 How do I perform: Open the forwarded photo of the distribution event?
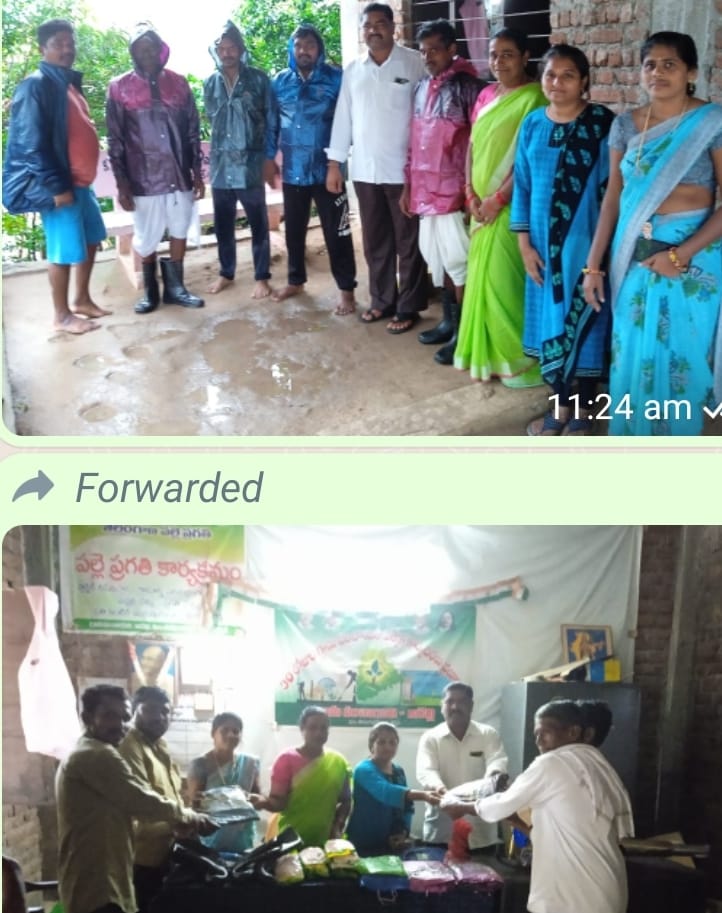click(x=360, y=718)
